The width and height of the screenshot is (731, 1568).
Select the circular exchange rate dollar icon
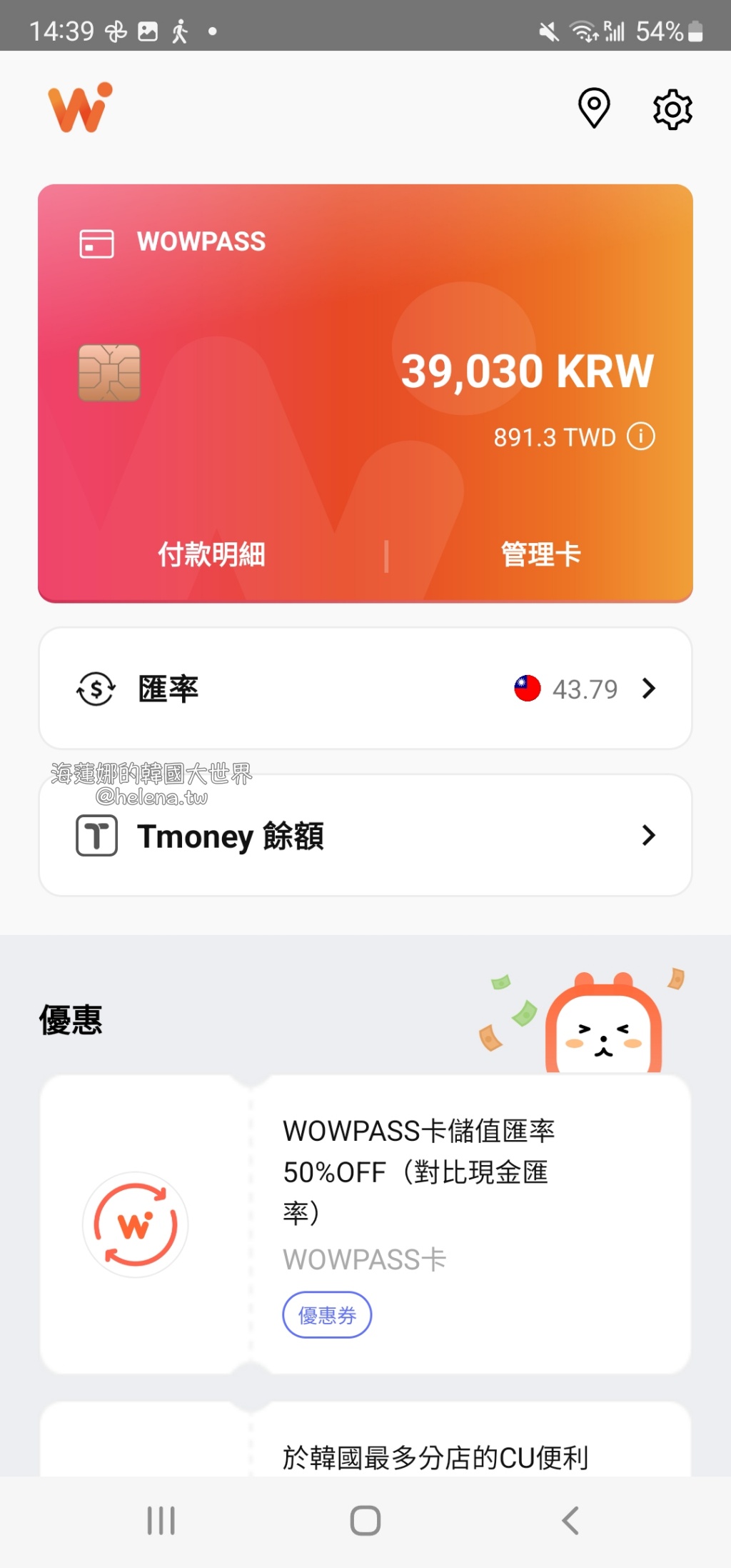95,688
